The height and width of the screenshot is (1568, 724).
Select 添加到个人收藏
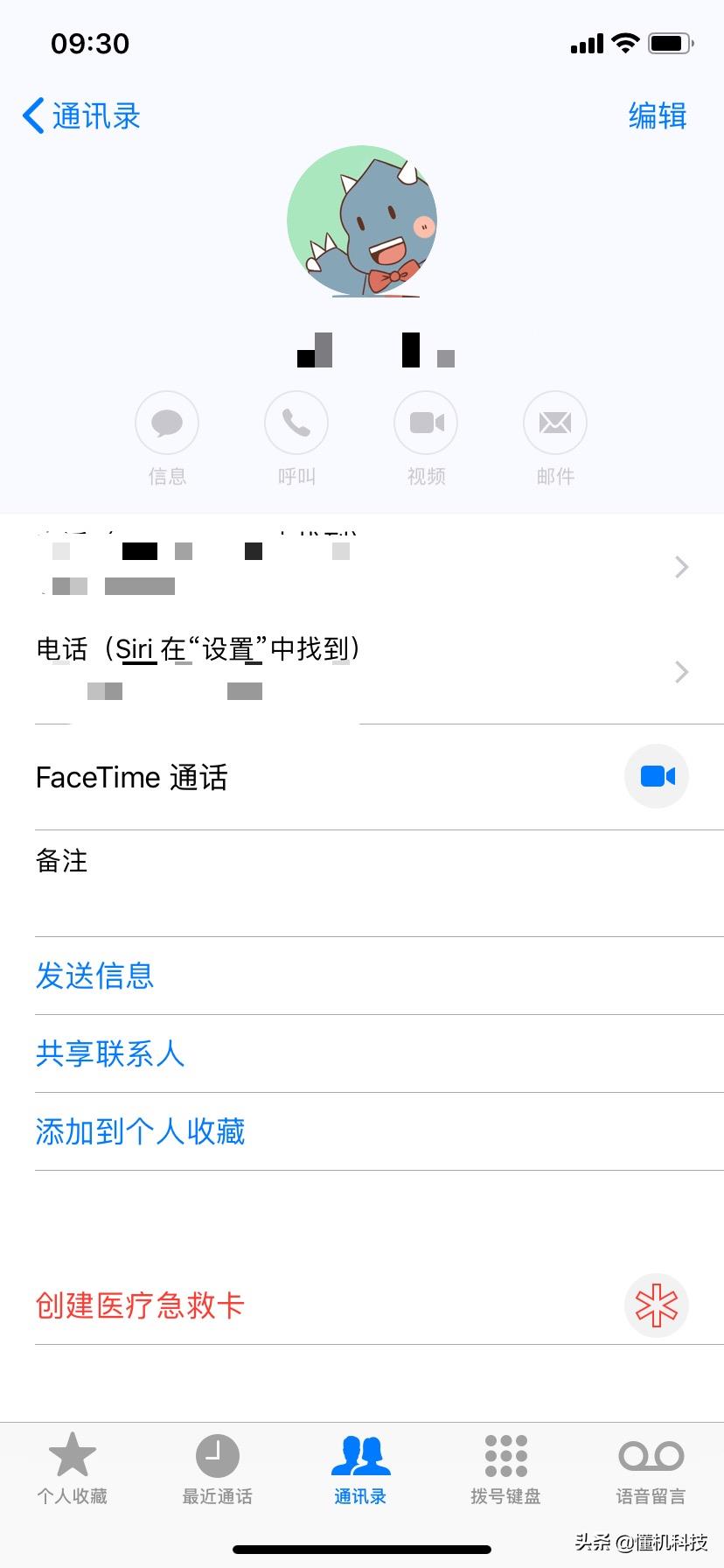click(140, 1131)
